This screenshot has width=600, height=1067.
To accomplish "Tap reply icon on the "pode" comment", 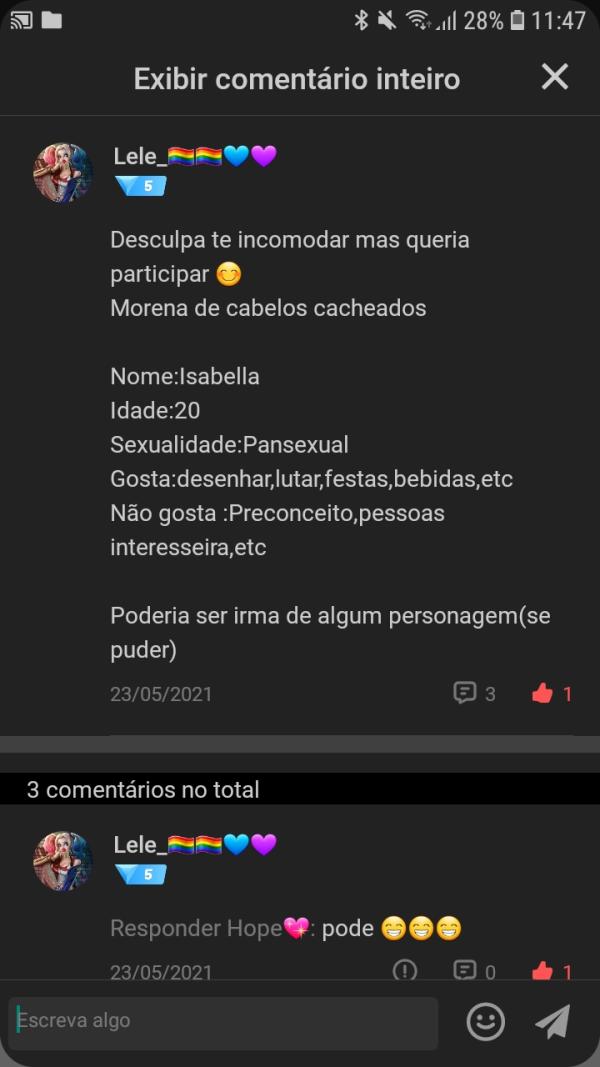I will pos(465,970).
